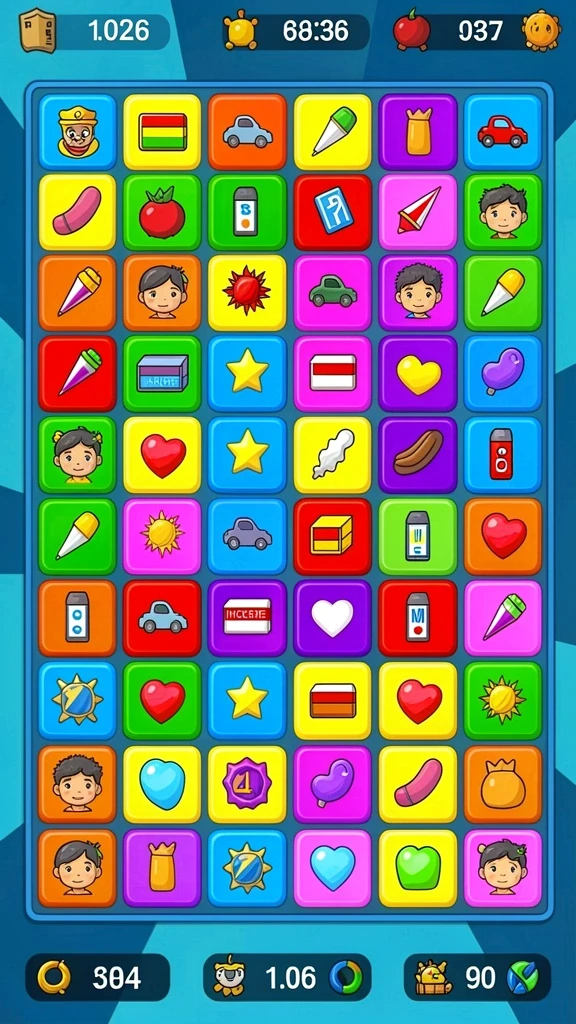Choose the paper plane tile on pink
Screen dimensions: 576x1024
(418, 212)
